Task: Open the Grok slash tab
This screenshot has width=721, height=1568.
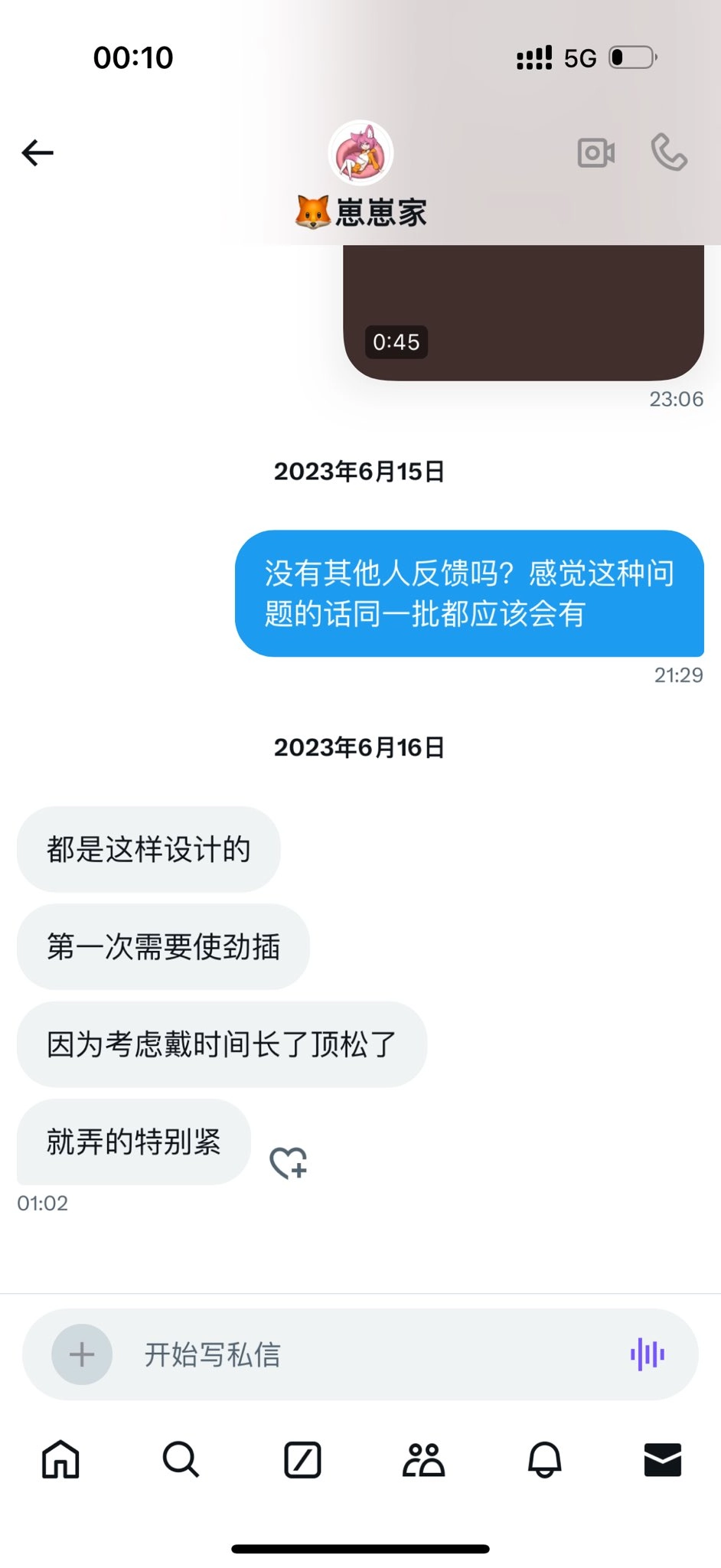Action: tap(302, 1459)
